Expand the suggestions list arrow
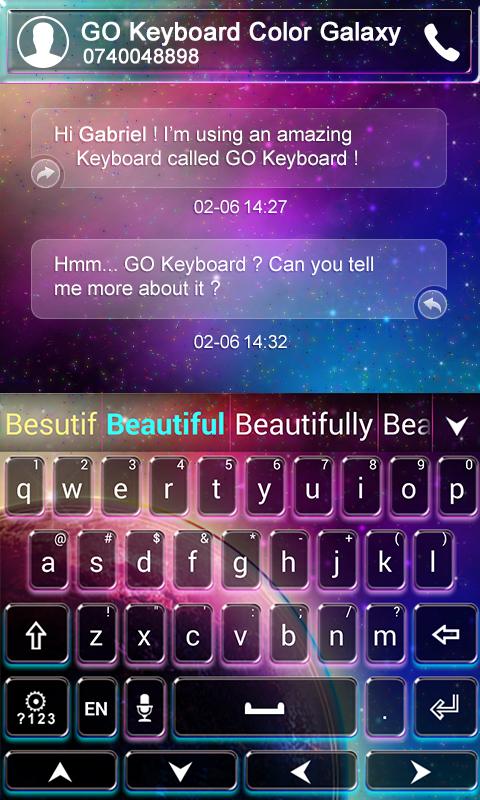 (456, 426)
